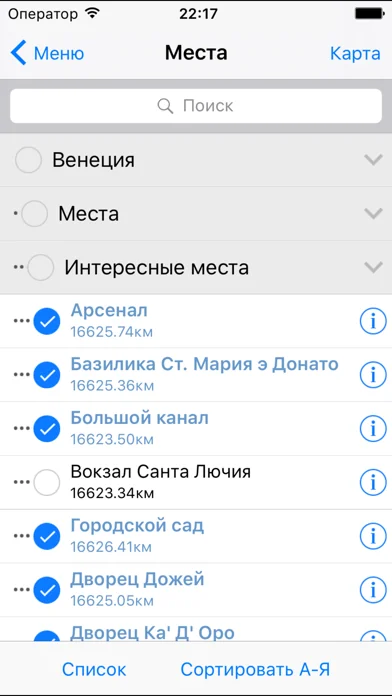Uncheck Дворец Дожей
The image size is (392, 696).
pos(47,590)
